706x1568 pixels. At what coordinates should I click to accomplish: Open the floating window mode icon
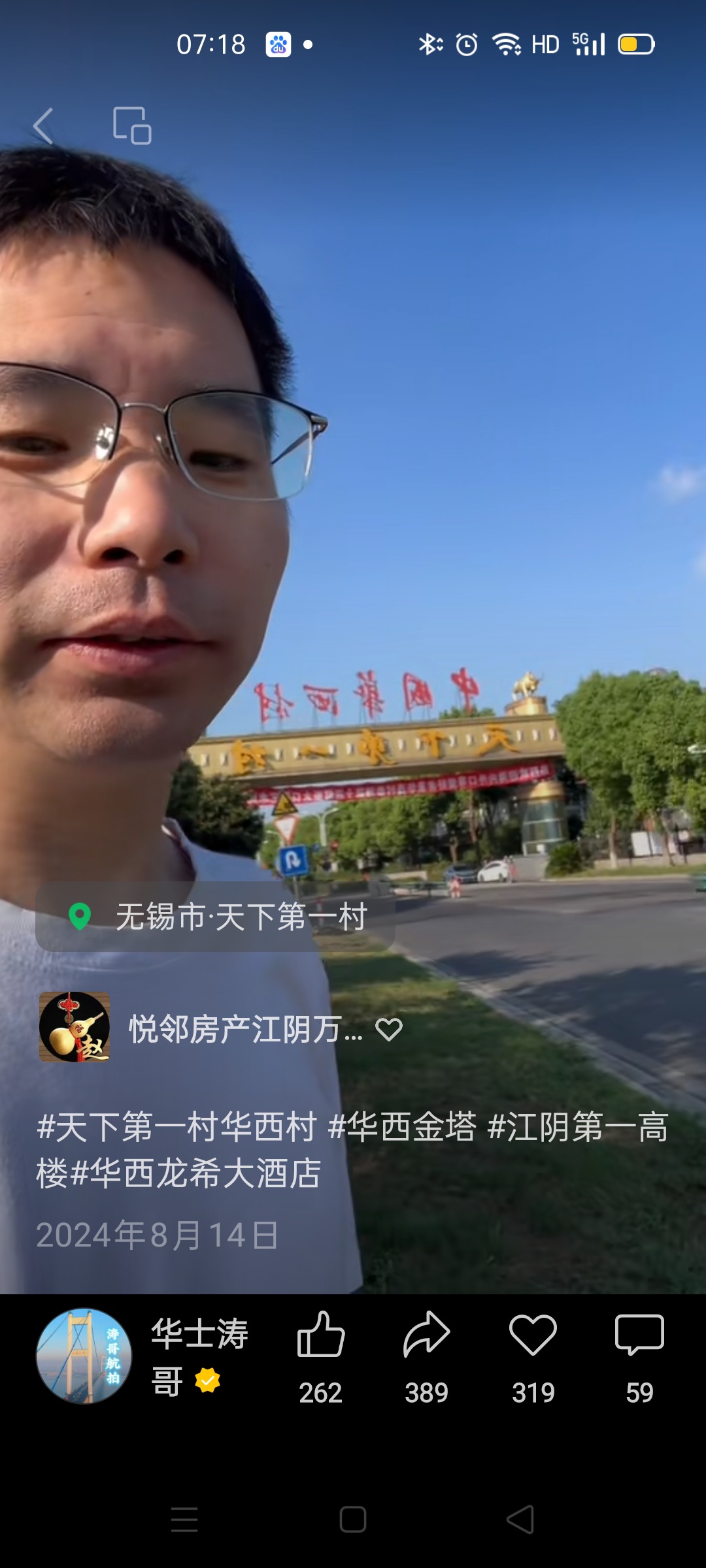[x=132, y=125]
